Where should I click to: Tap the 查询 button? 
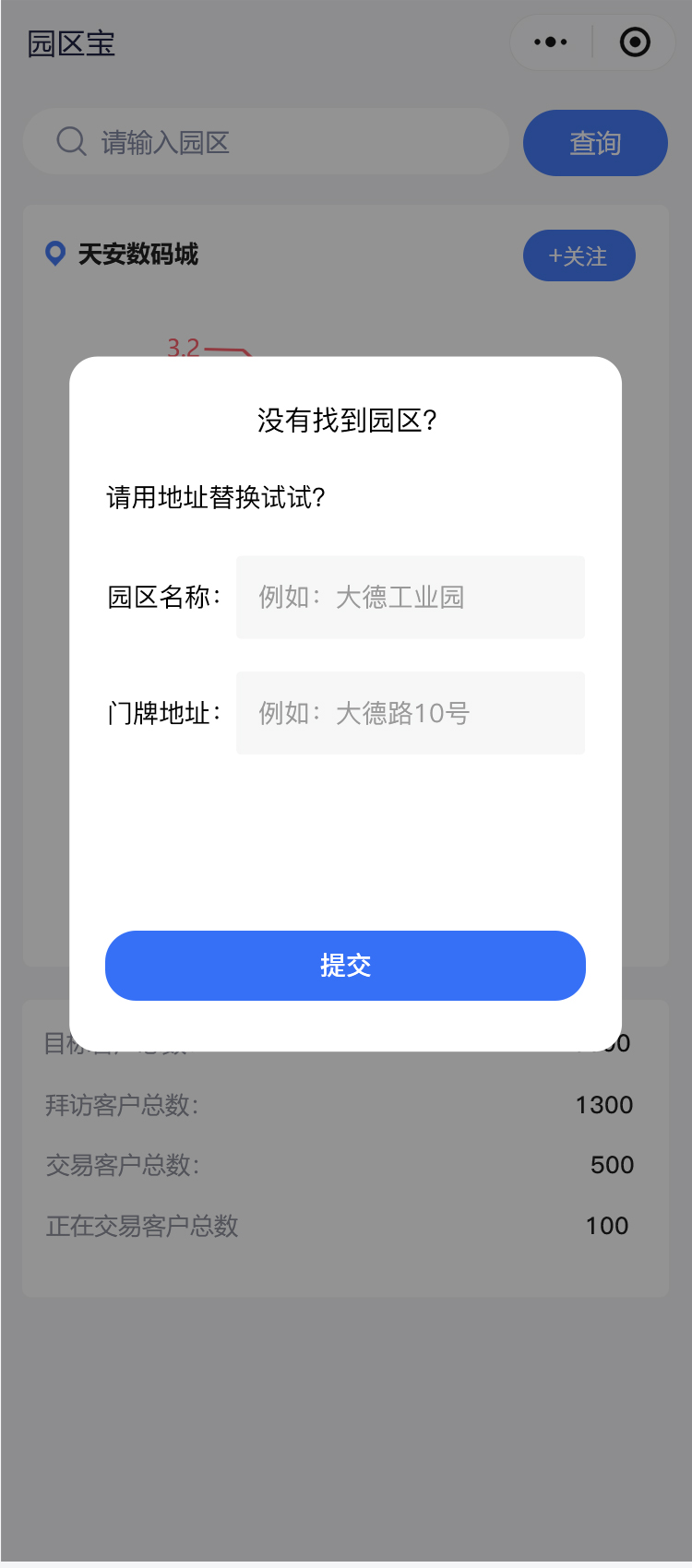click(595, 143)
